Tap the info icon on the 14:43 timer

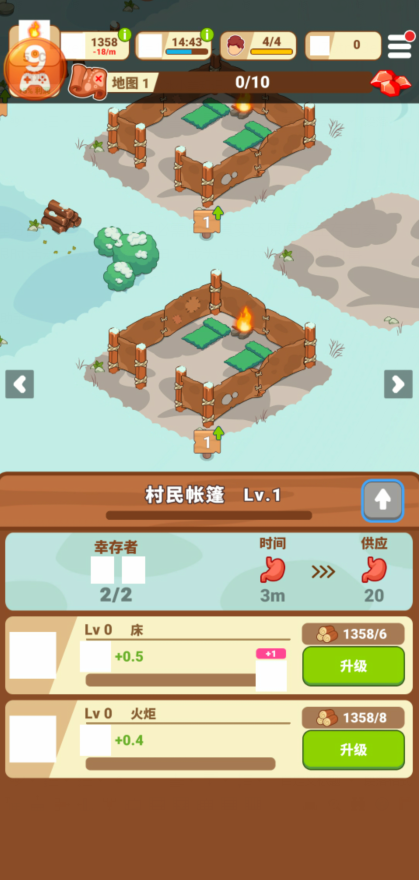click(206, 35)
